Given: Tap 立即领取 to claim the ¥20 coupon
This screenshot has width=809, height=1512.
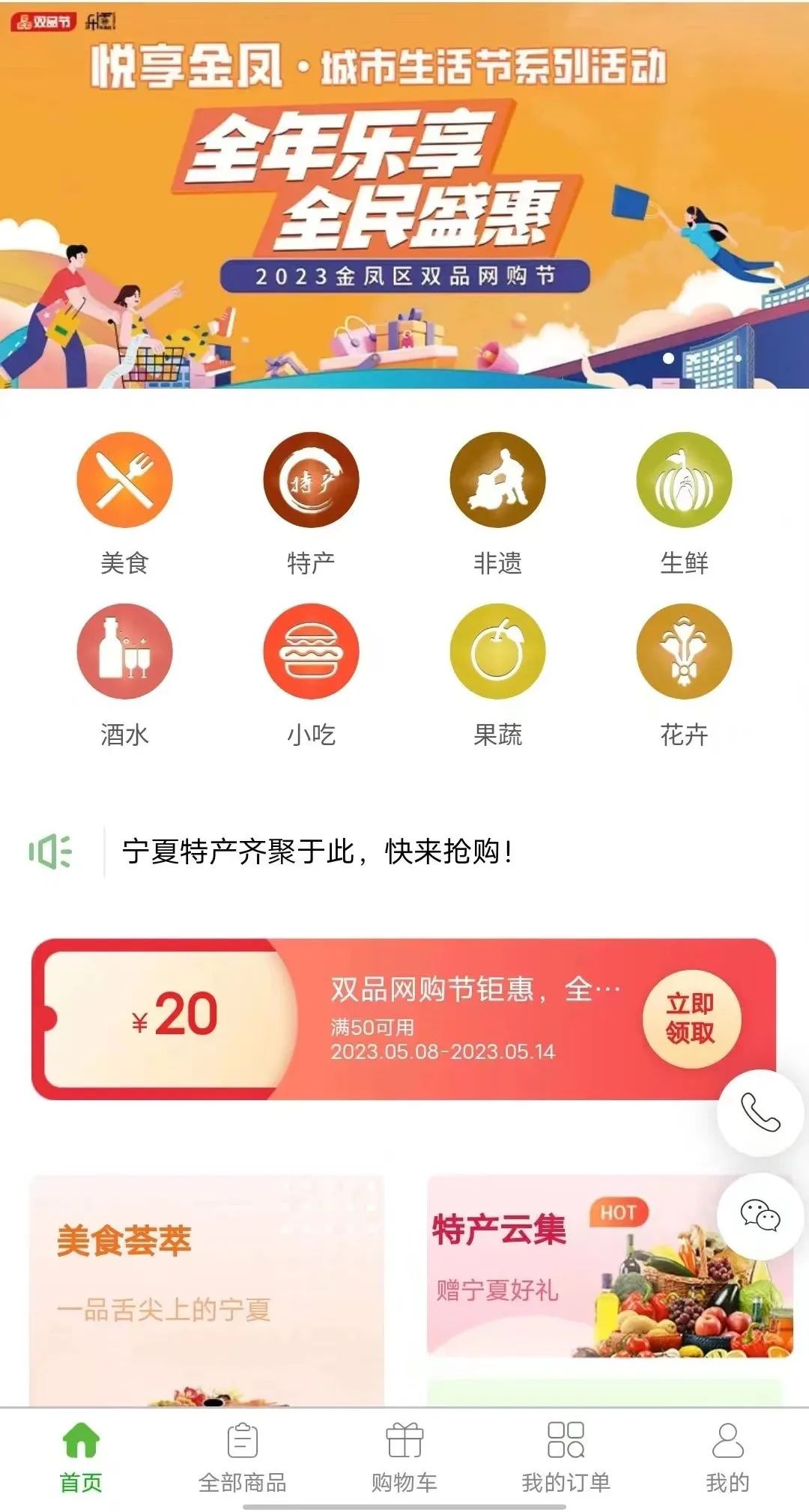Looking at the screenshot, I should (691, 1018).
